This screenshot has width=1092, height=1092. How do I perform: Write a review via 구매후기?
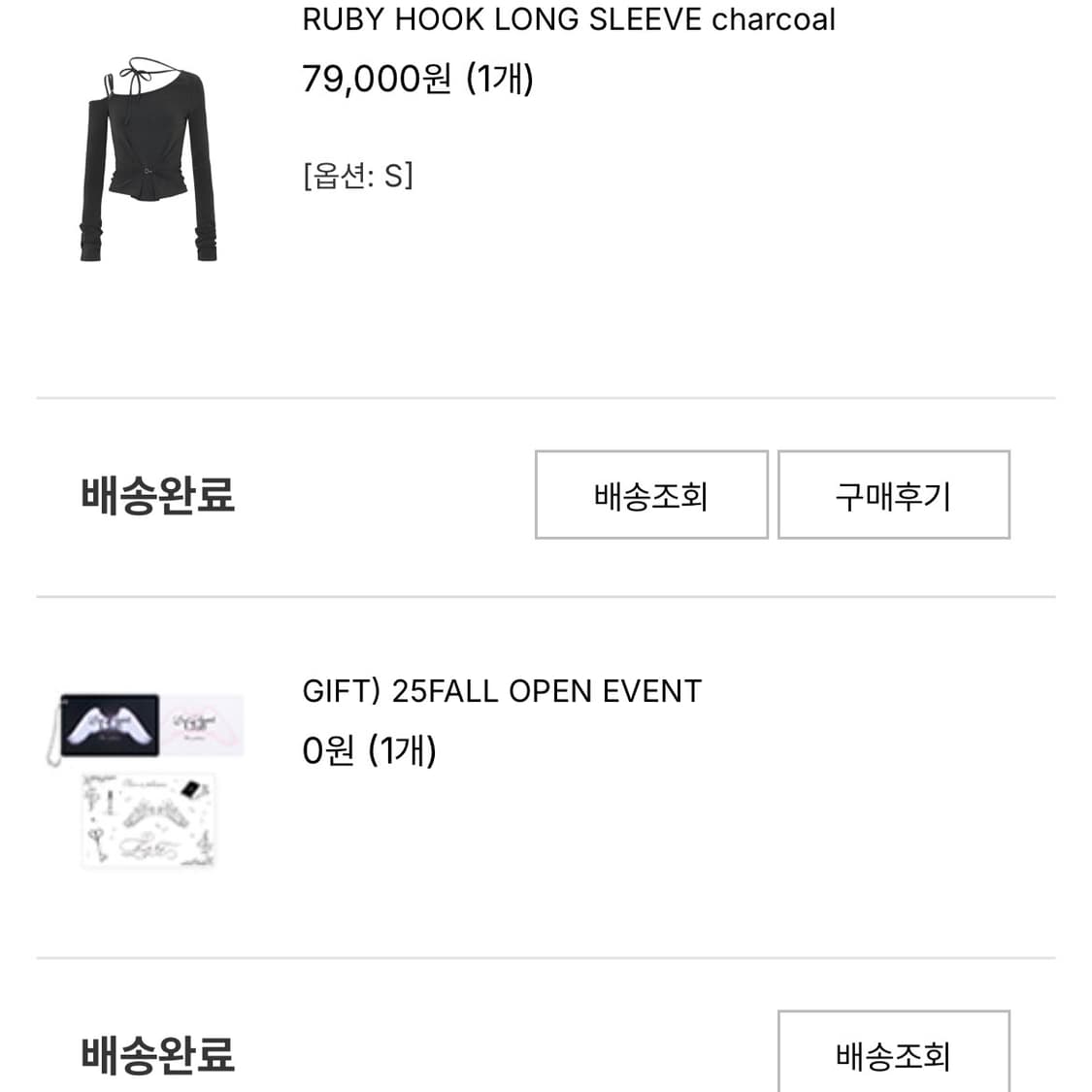(x=893, y=495)
